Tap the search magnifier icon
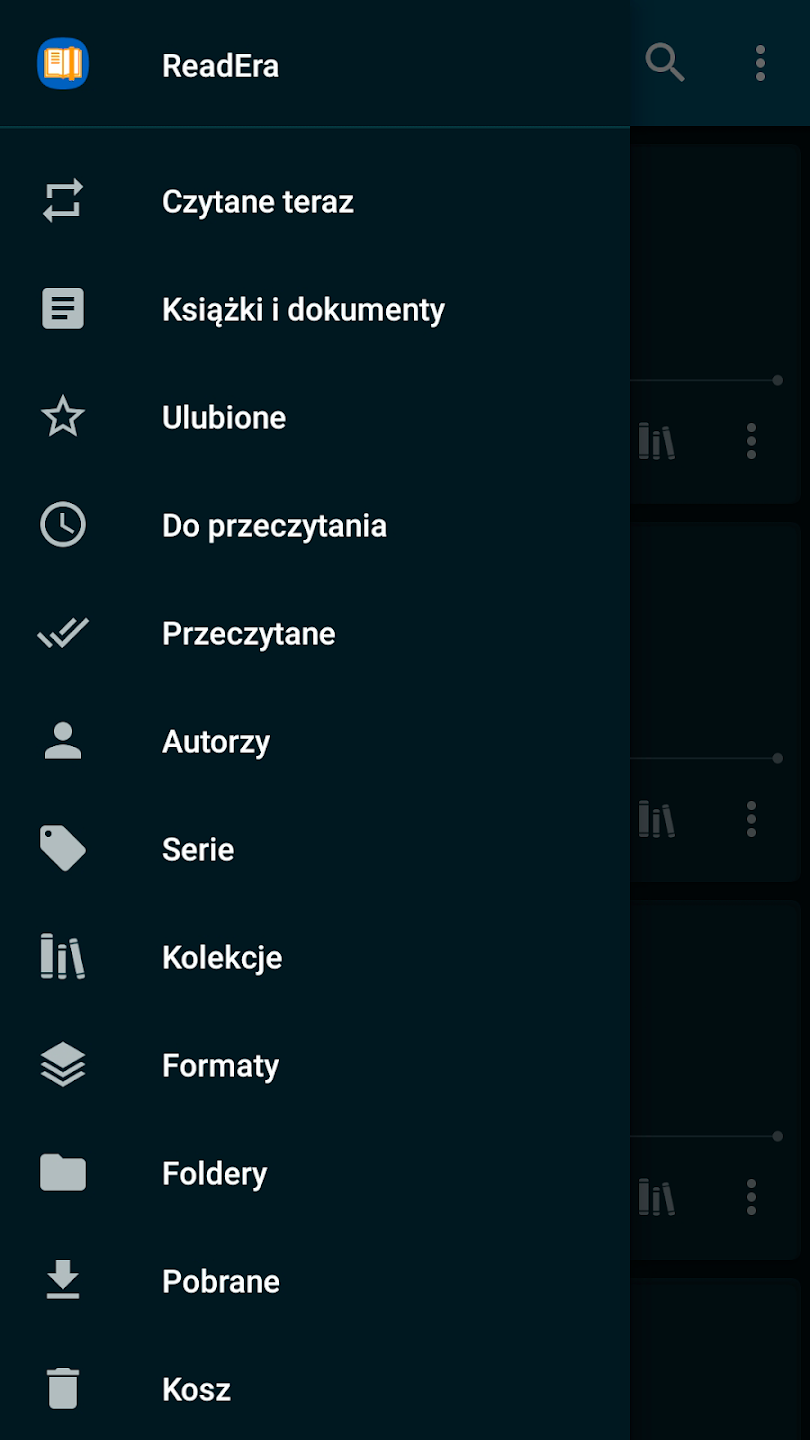Screen dimensions: 810x1440 [665, 63]
